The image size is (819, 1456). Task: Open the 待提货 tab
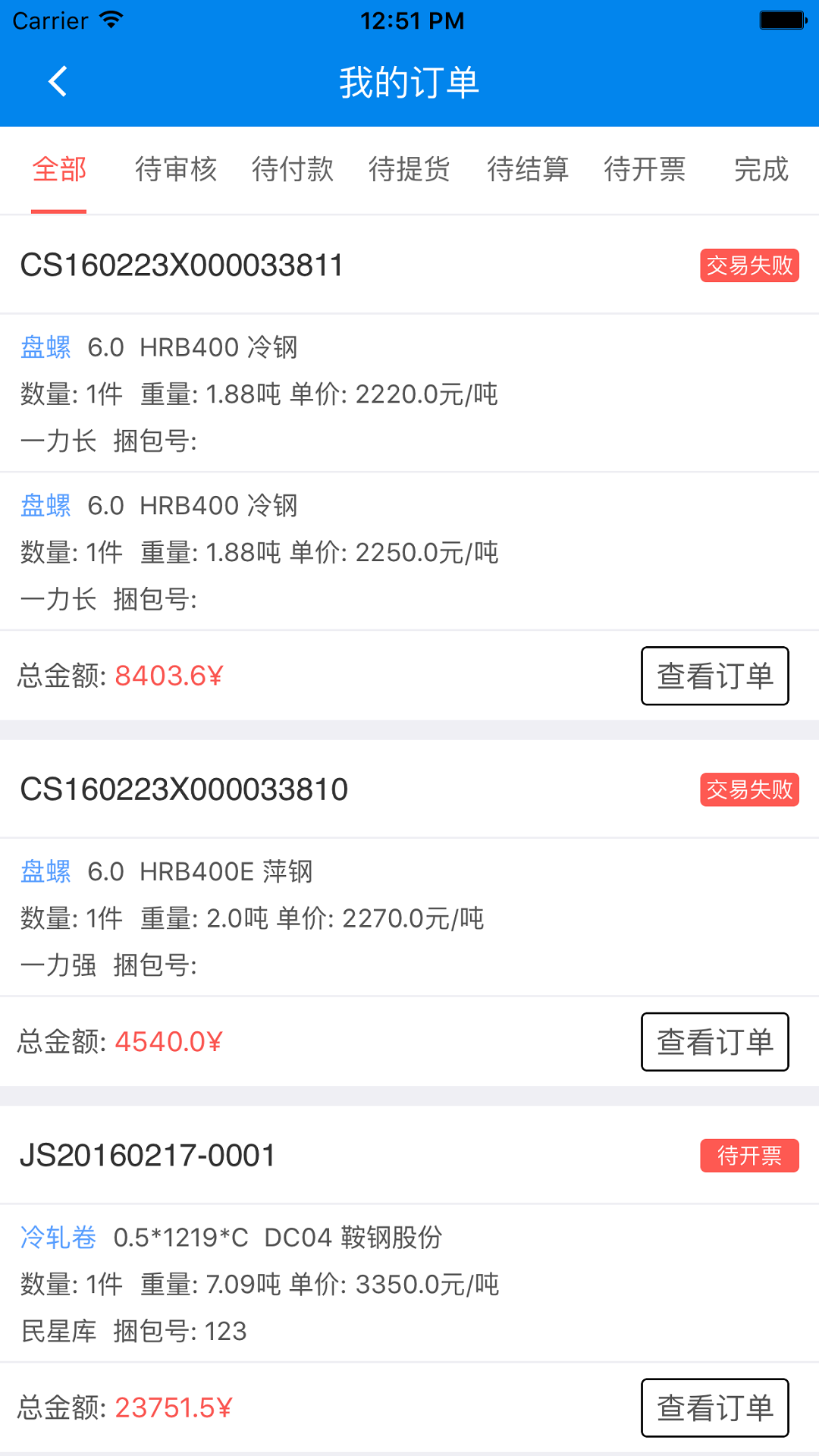[409, 169]
